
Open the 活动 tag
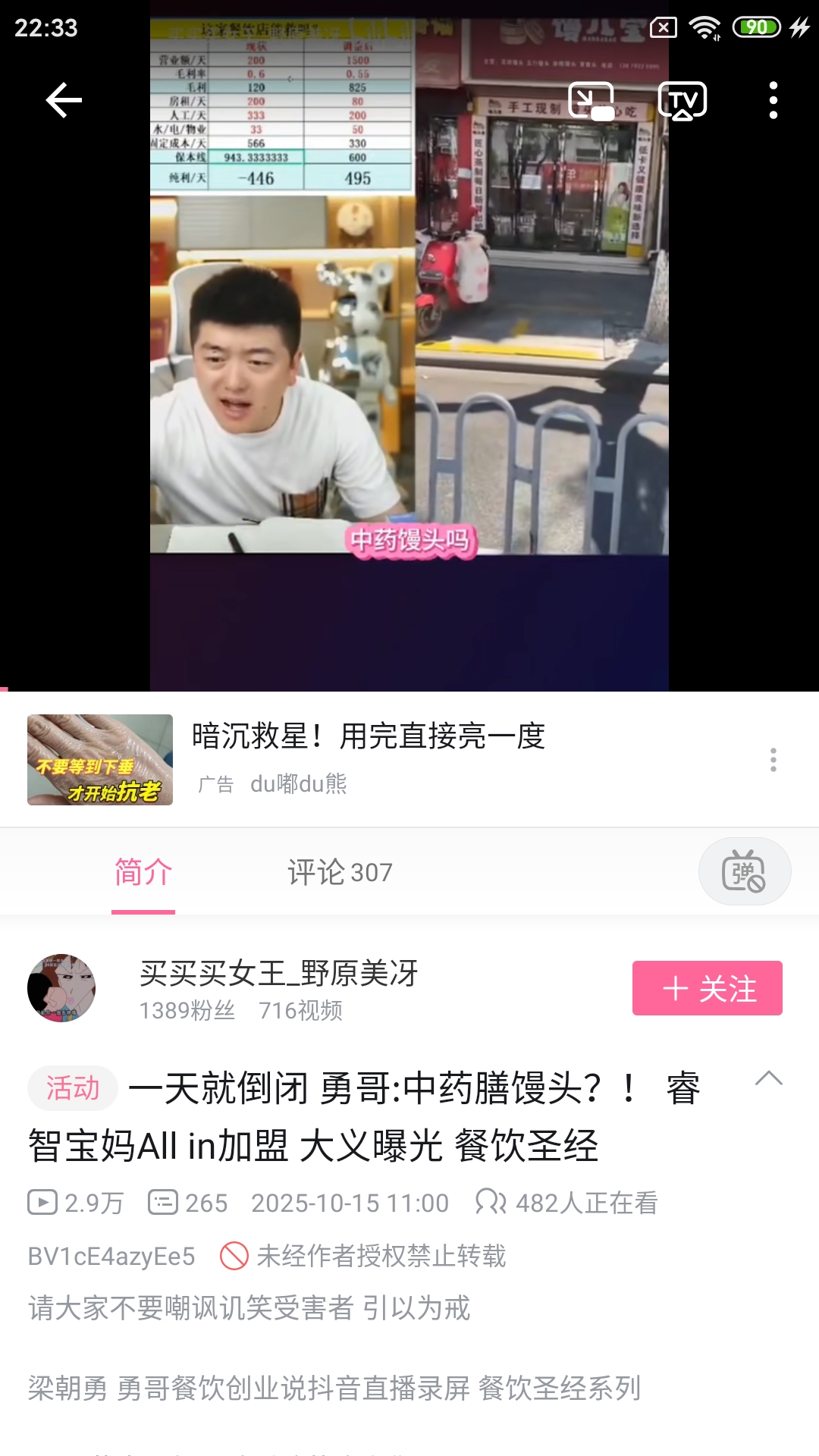[x=73, y=1088]
